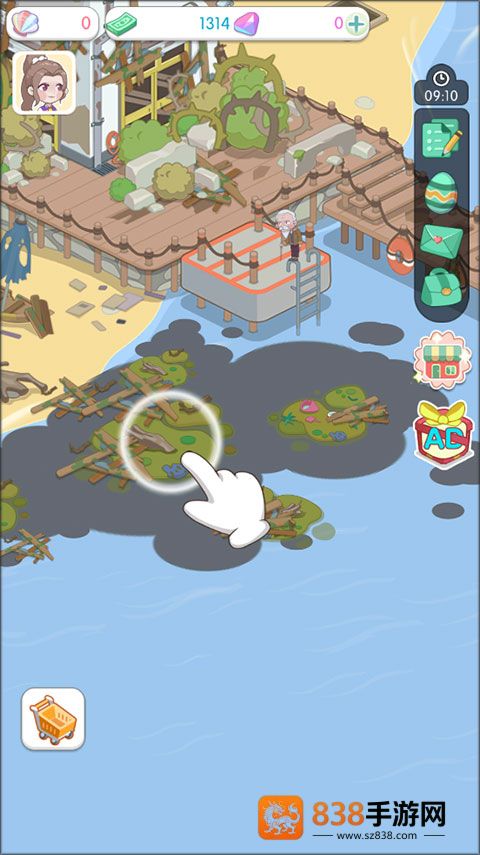The width and height of the screenshot is (480, 855).
Task: Open the mail envelope
Action: 441,240
